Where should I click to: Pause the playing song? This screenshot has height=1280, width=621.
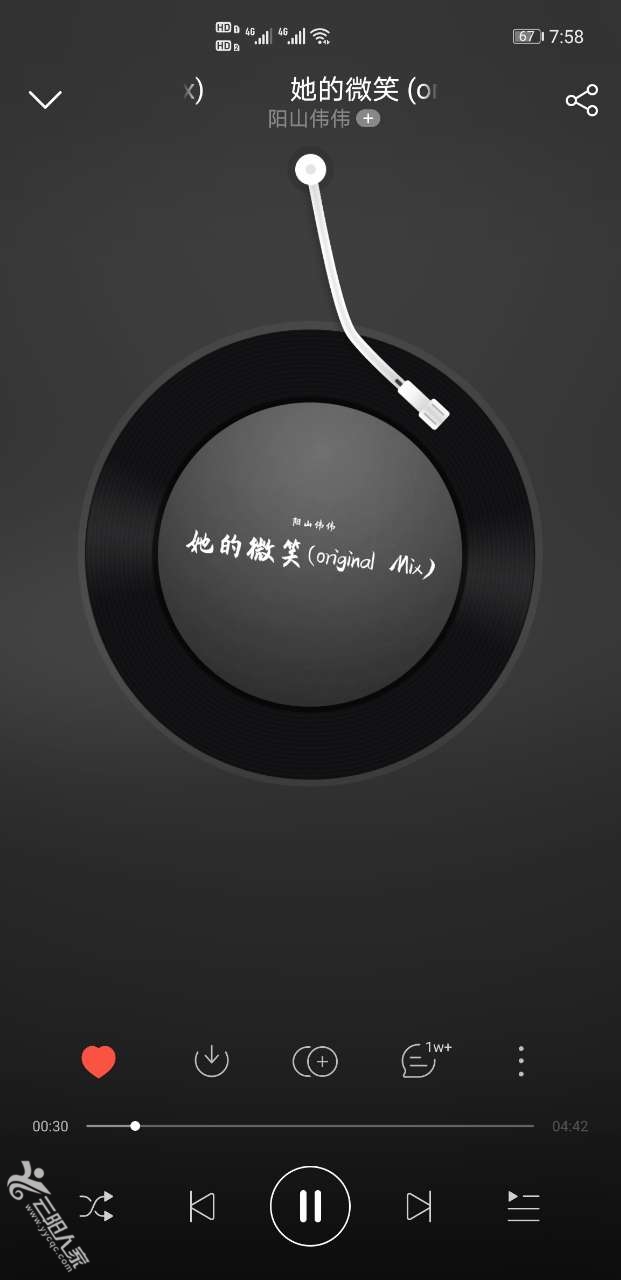(x=310, y=1206)
